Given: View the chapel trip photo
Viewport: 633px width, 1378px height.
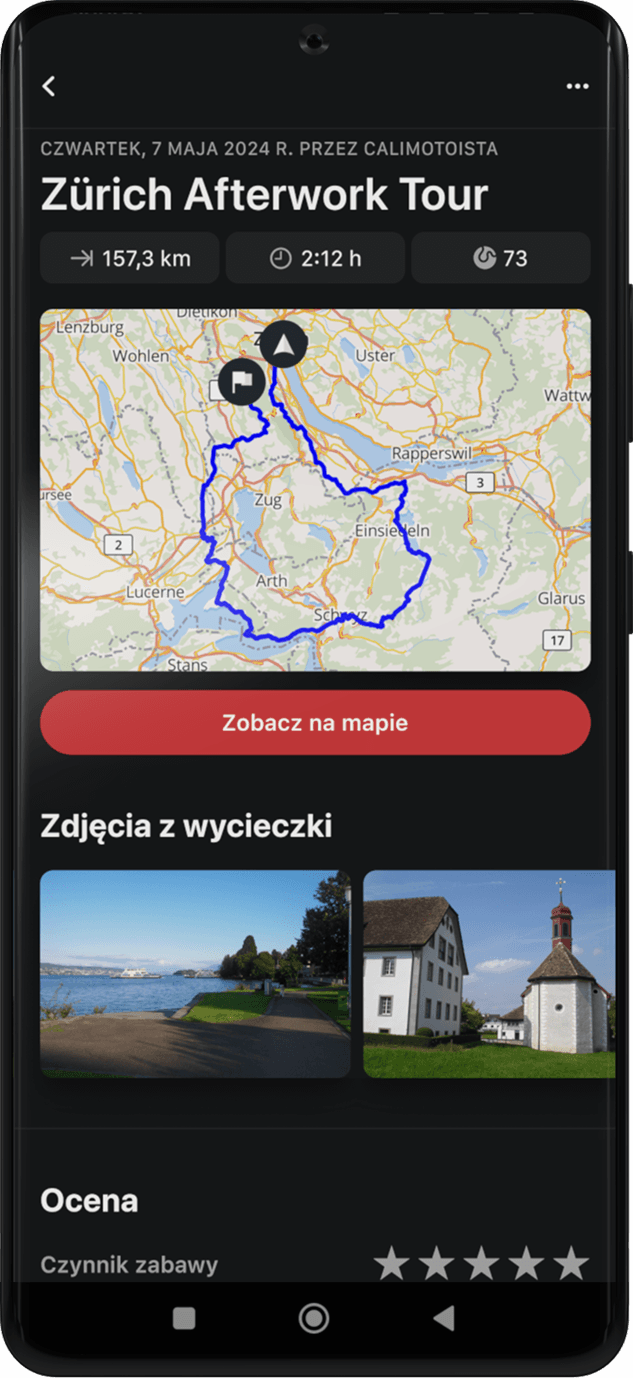Looking at the screenshot, I should [x=489, y=974].
